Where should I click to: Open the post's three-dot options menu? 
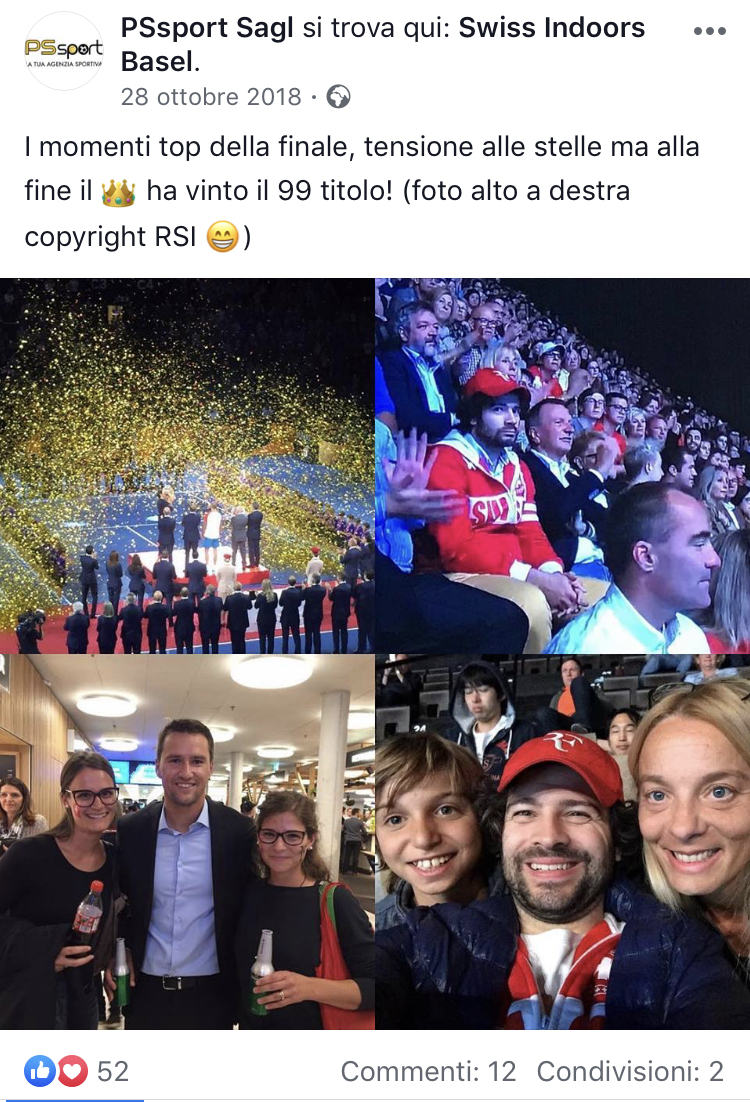[709, 31]
